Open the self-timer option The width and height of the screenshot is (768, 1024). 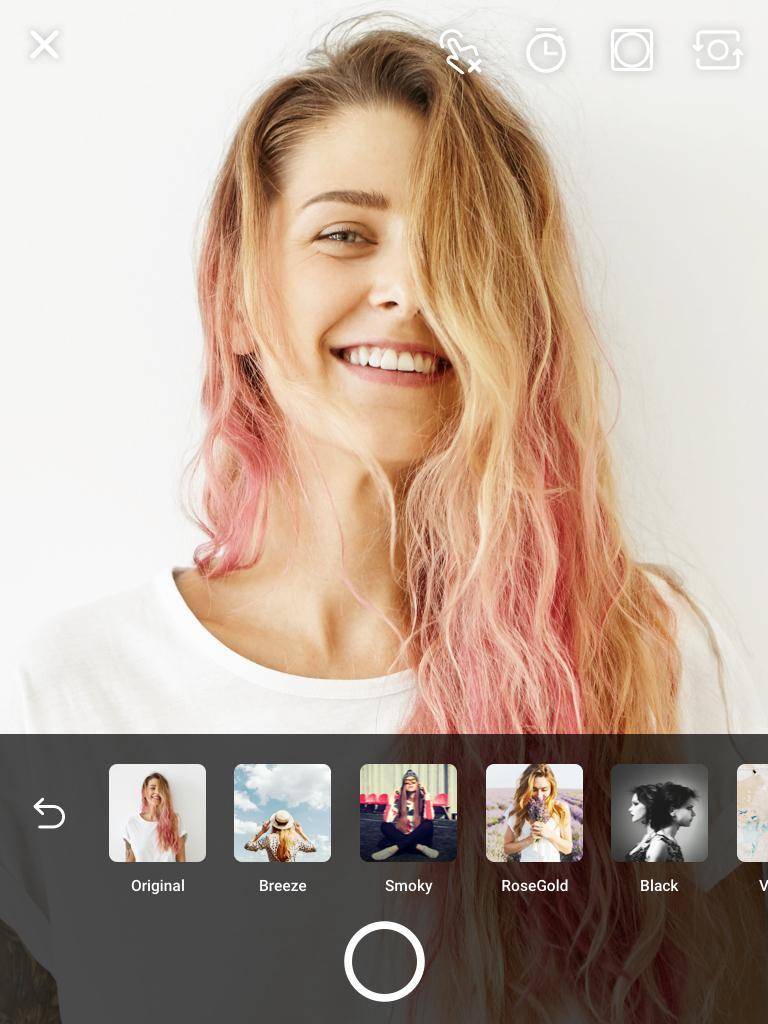coord(546,51)
